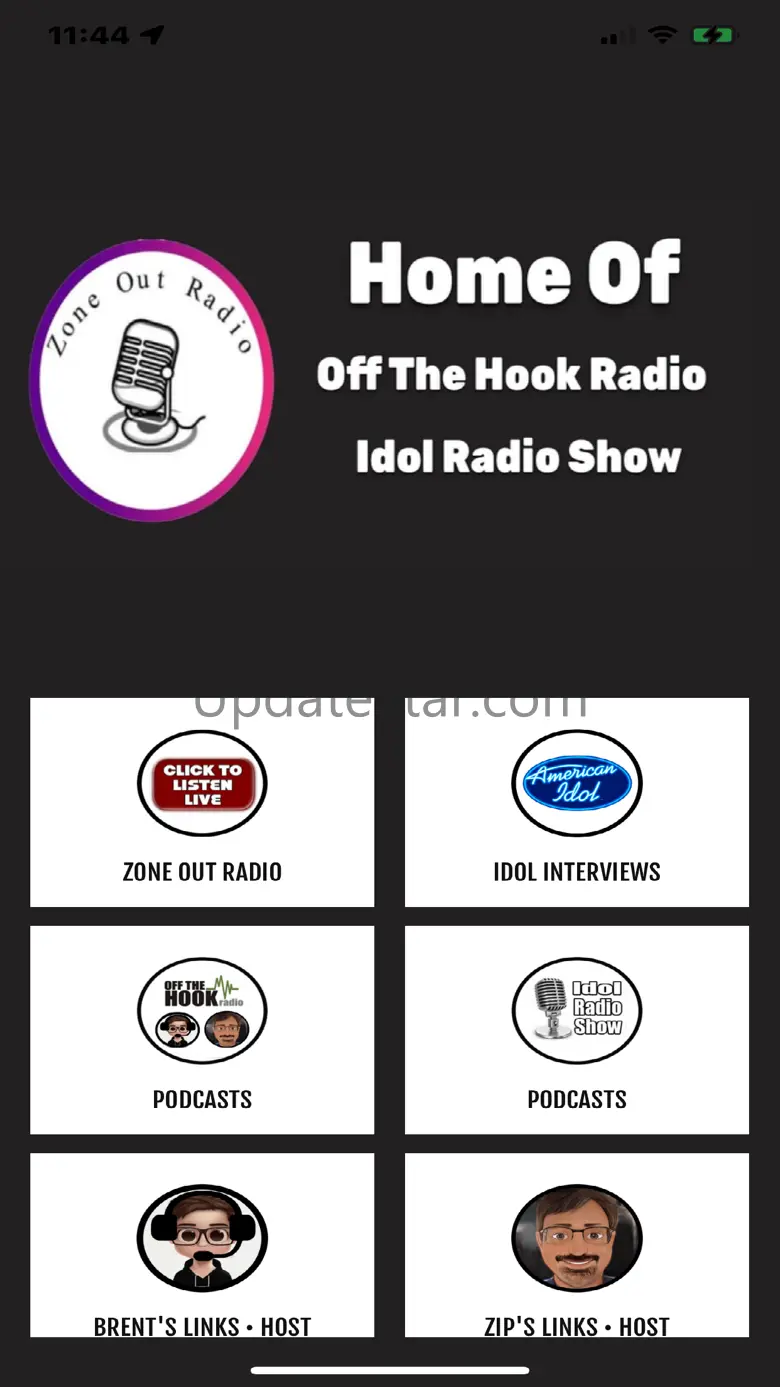
Task: Open the Zone Out Radio live stream tile
Action: point(202,803)
